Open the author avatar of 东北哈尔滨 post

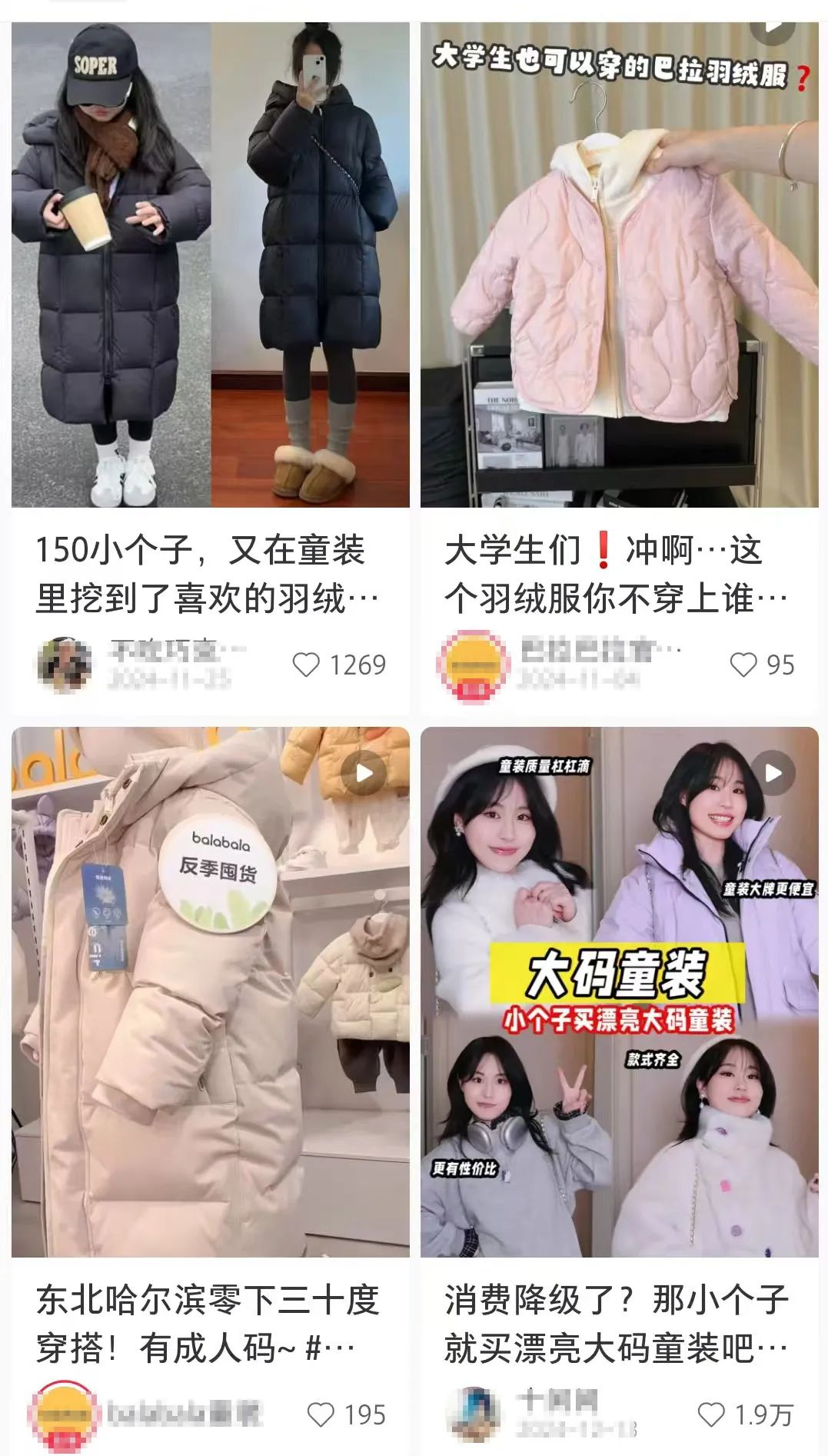click(64, 1414)
